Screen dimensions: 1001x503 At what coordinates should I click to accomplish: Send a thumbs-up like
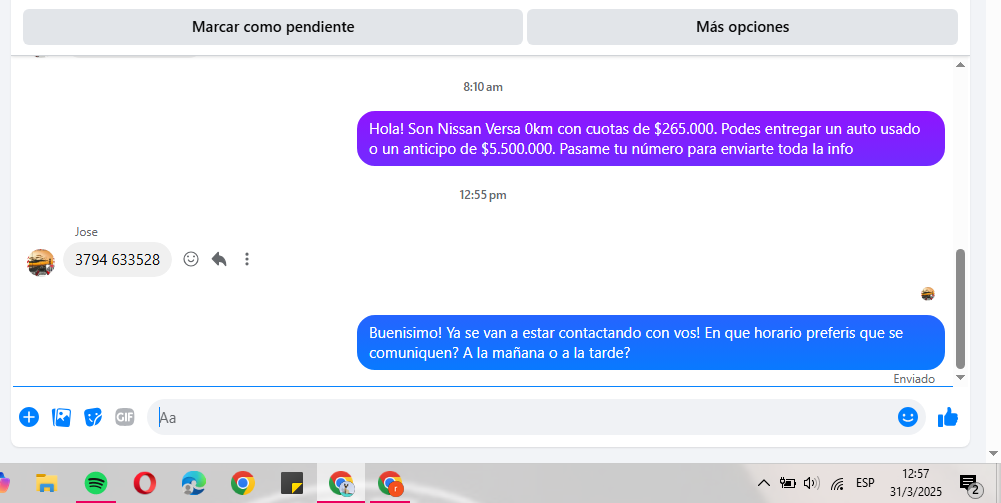pyautogui.click(x=947, y=417)
